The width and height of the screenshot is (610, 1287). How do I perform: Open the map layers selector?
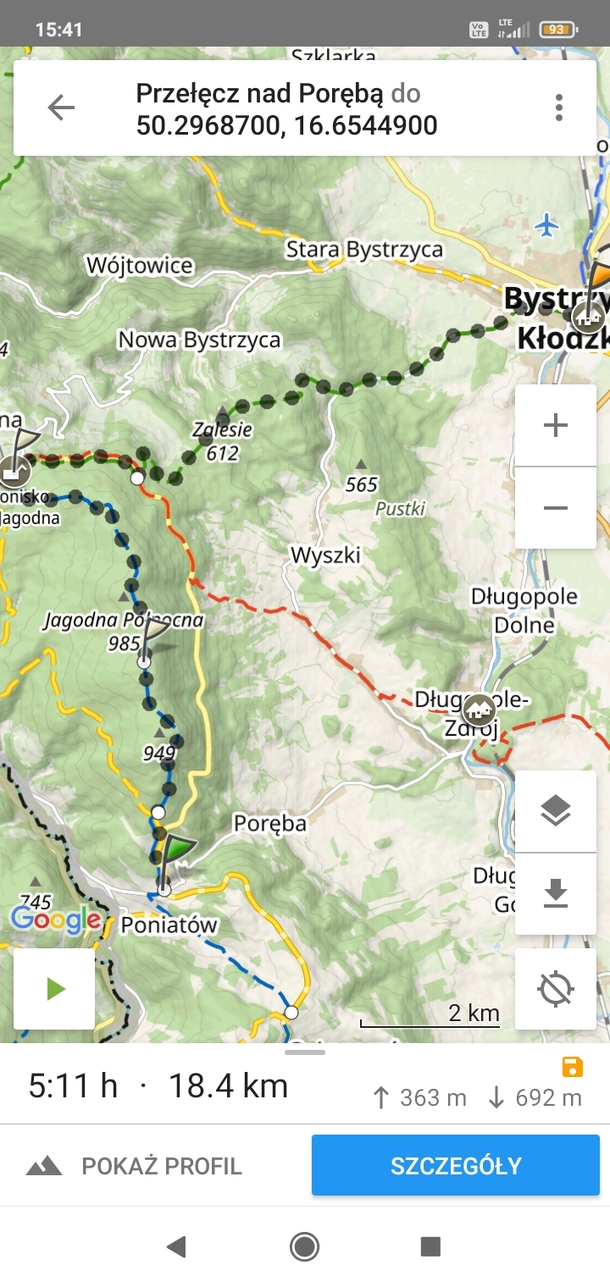pos(555,811)
